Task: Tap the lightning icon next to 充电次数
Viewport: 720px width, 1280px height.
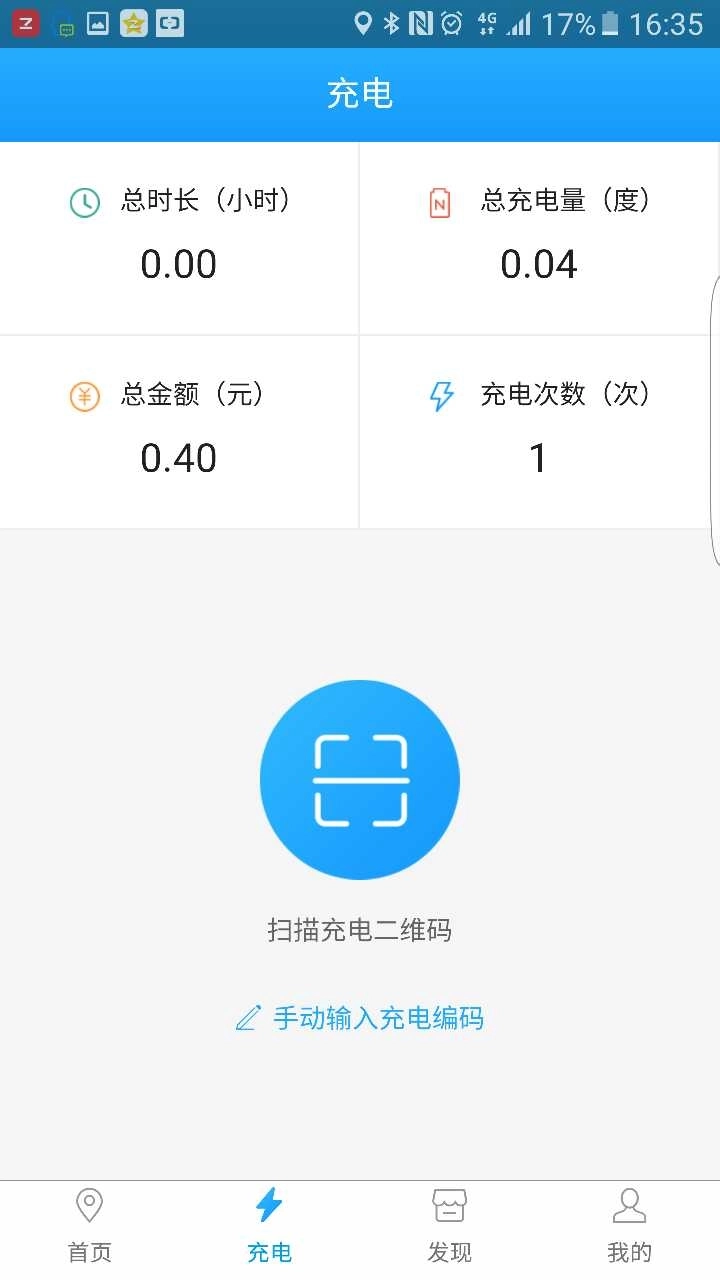Action: pos(442,396)
